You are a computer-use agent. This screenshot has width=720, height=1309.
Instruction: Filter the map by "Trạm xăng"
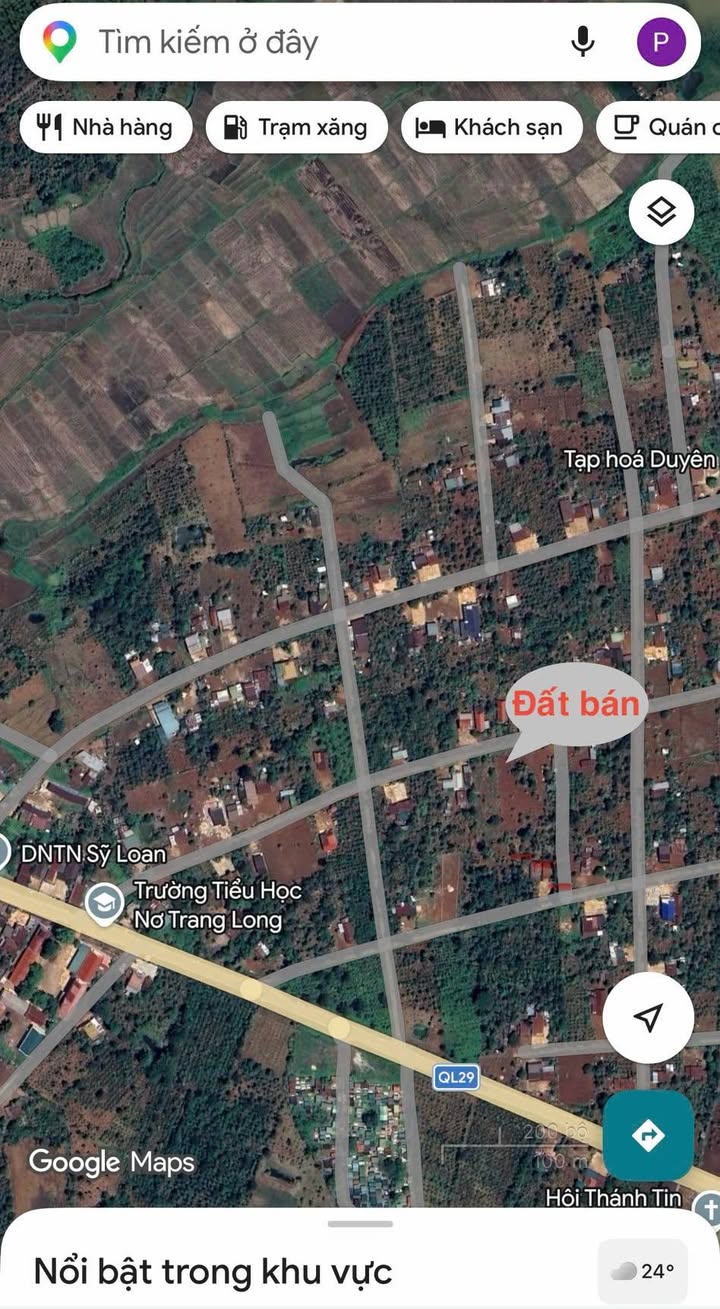coord(296,127)
